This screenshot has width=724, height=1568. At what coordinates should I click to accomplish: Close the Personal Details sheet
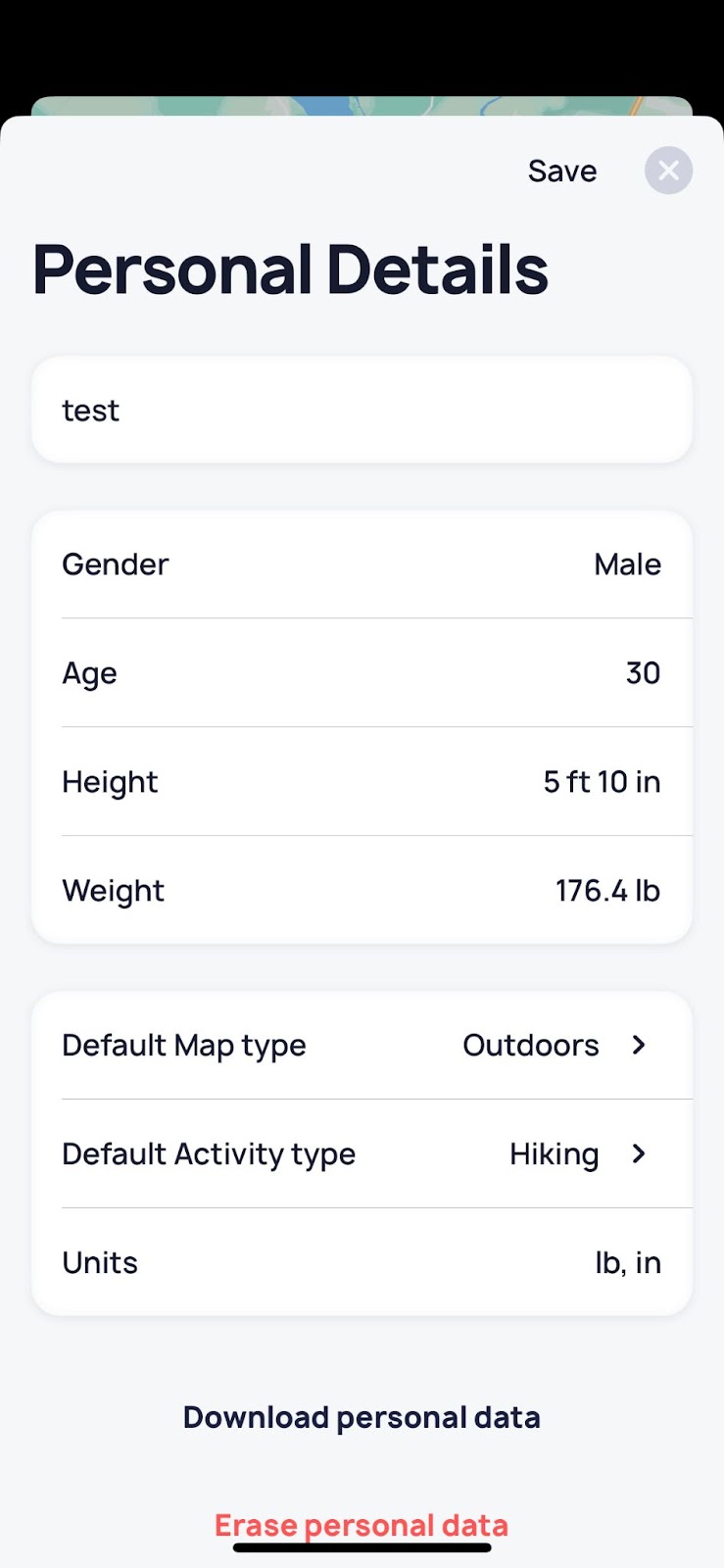pos(668,171)
